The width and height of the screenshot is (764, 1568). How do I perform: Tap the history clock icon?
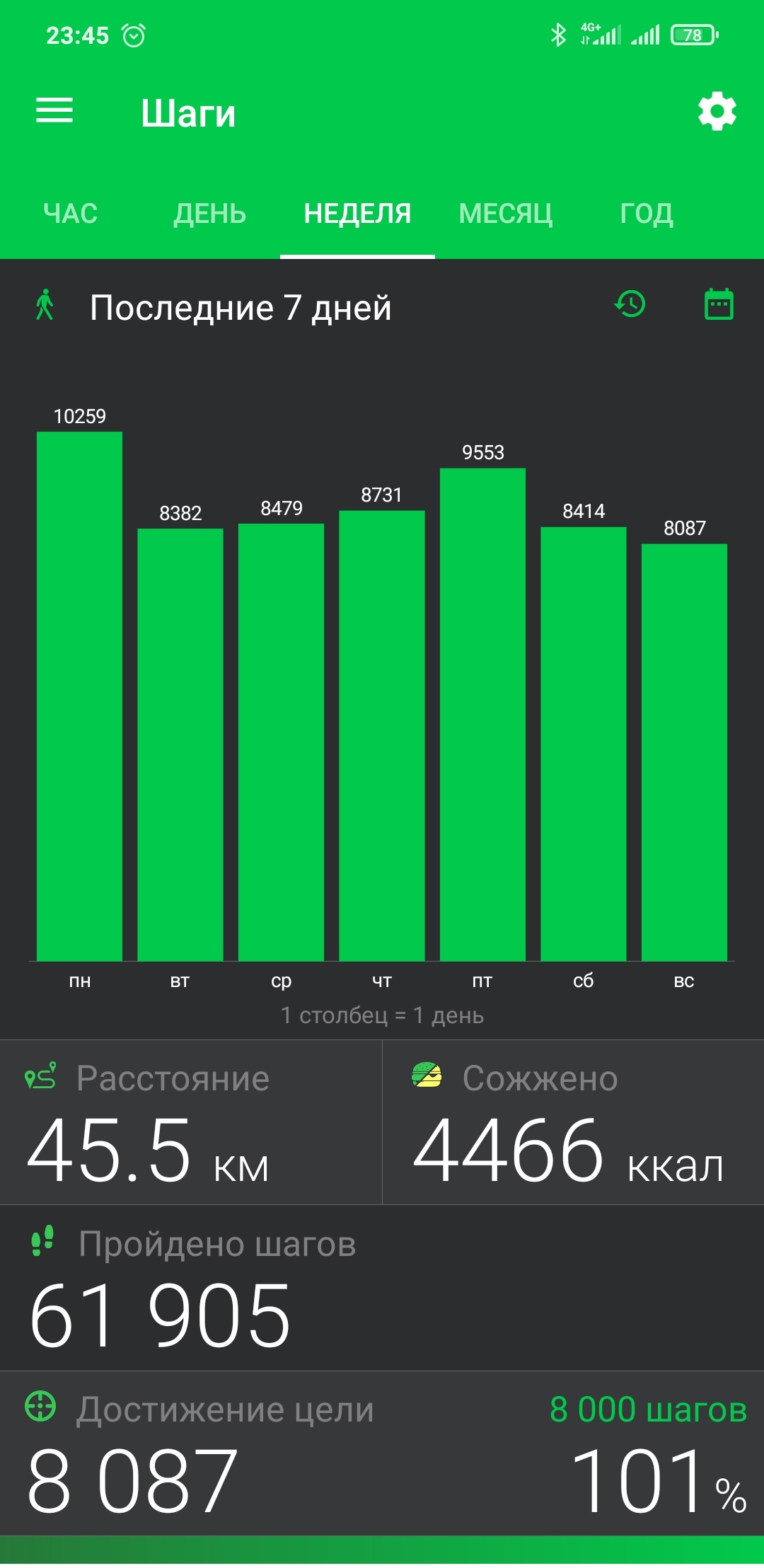(x=630, y=305)
